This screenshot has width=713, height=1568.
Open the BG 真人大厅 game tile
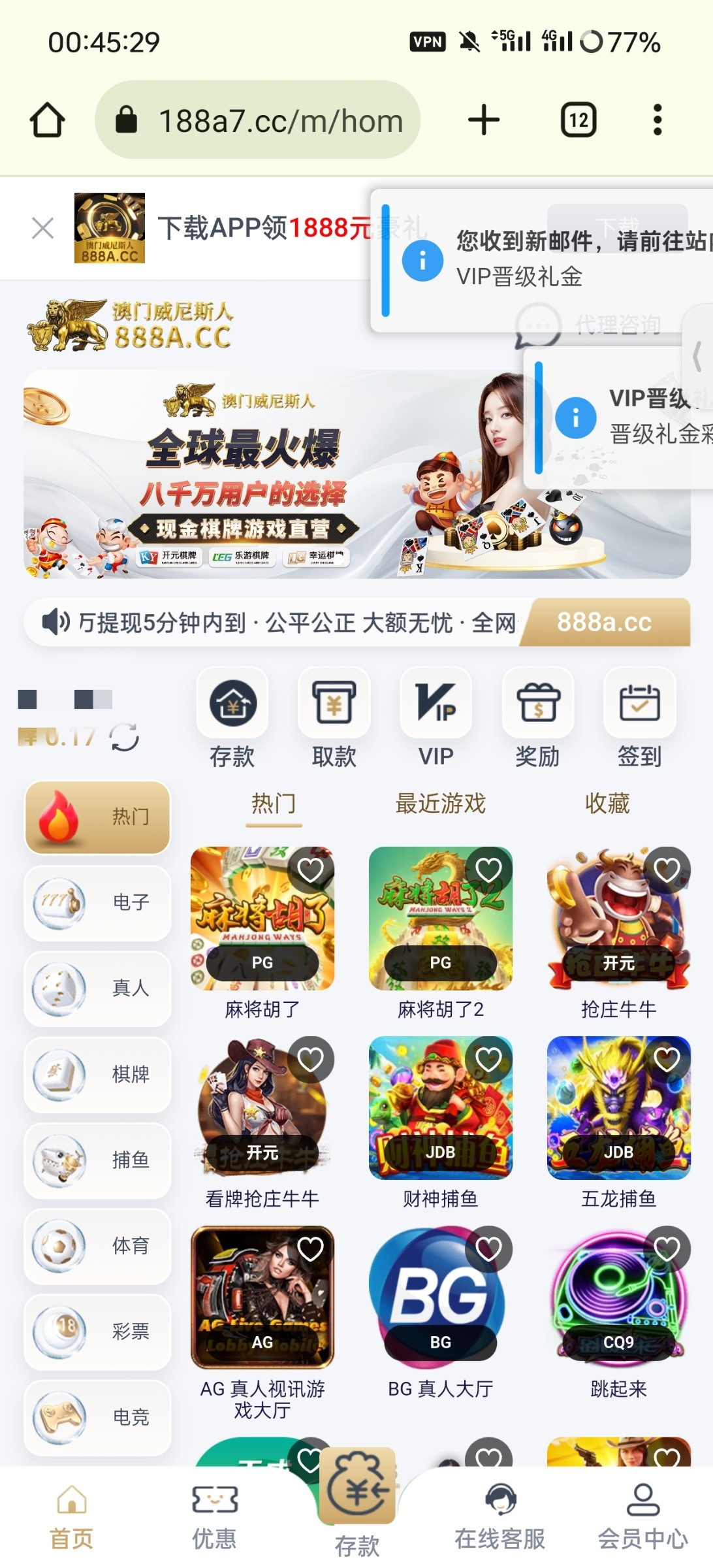(x=440, y=1297)
